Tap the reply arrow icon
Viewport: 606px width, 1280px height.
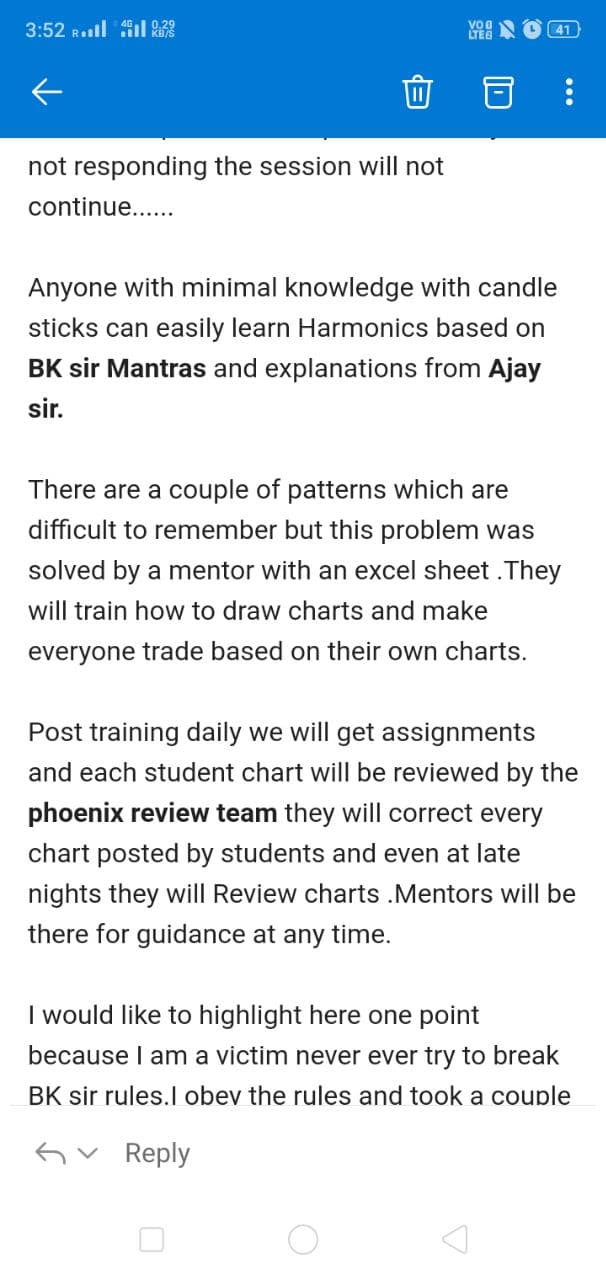(50, 1153)
